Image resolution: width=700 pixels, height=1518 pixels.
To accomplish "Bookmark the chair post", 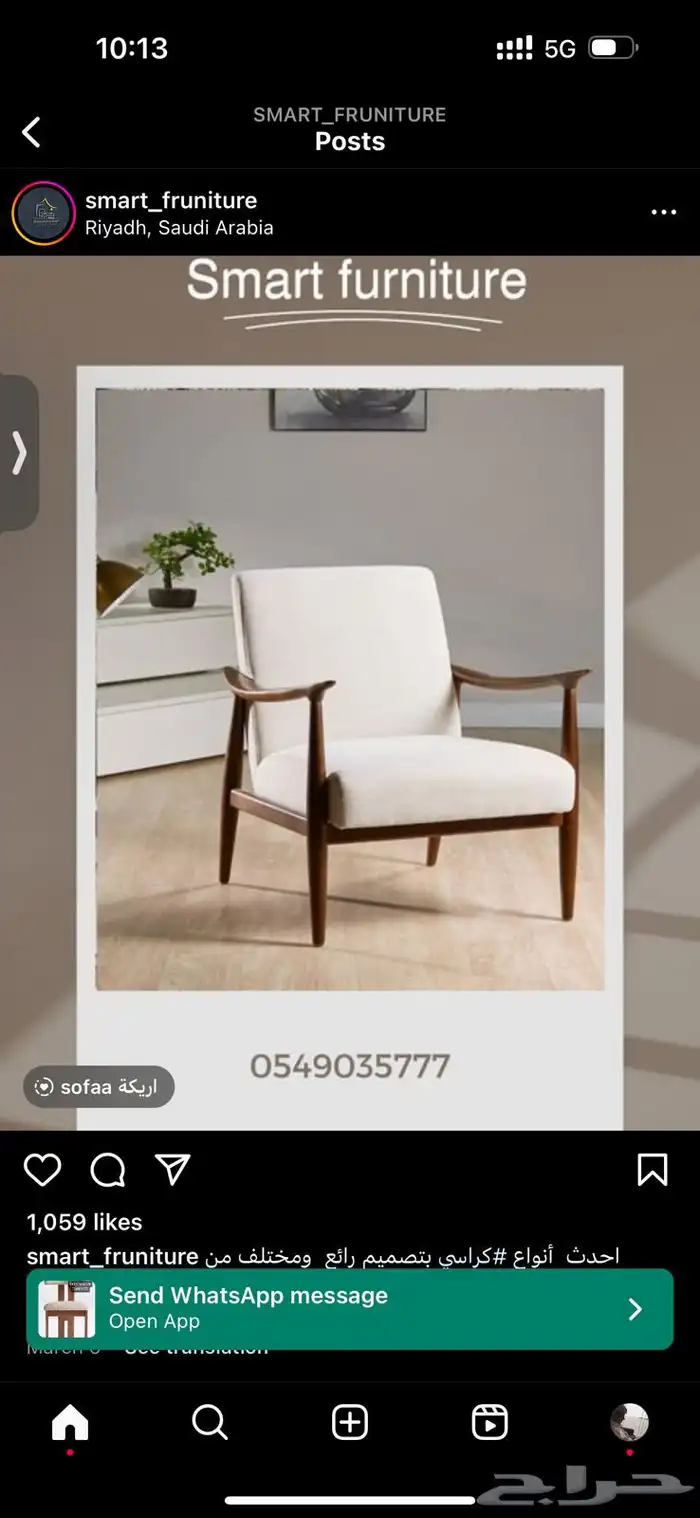I will pos(652,1169).
